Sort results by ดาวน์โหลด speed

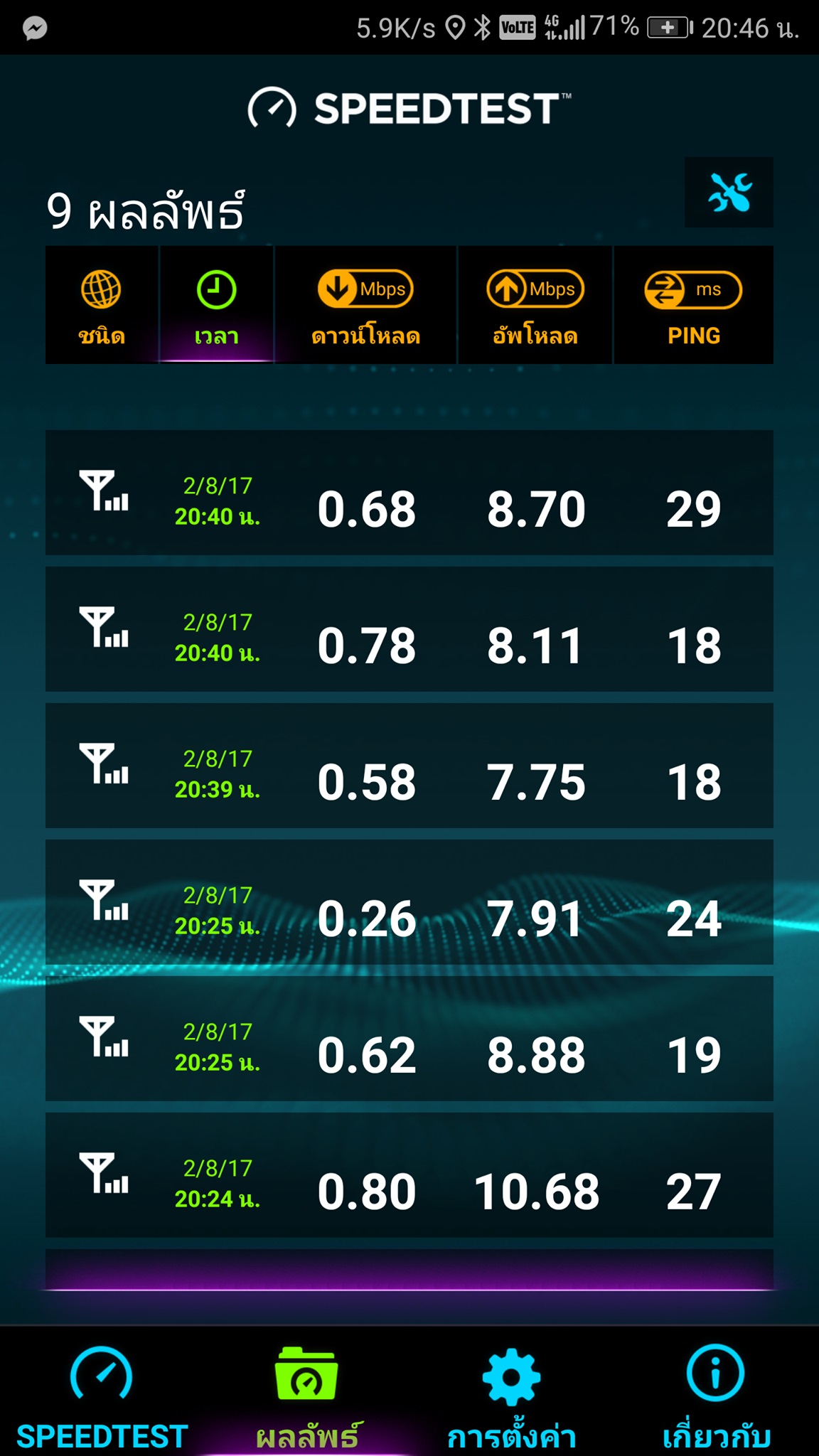click(x=365, y=305)
